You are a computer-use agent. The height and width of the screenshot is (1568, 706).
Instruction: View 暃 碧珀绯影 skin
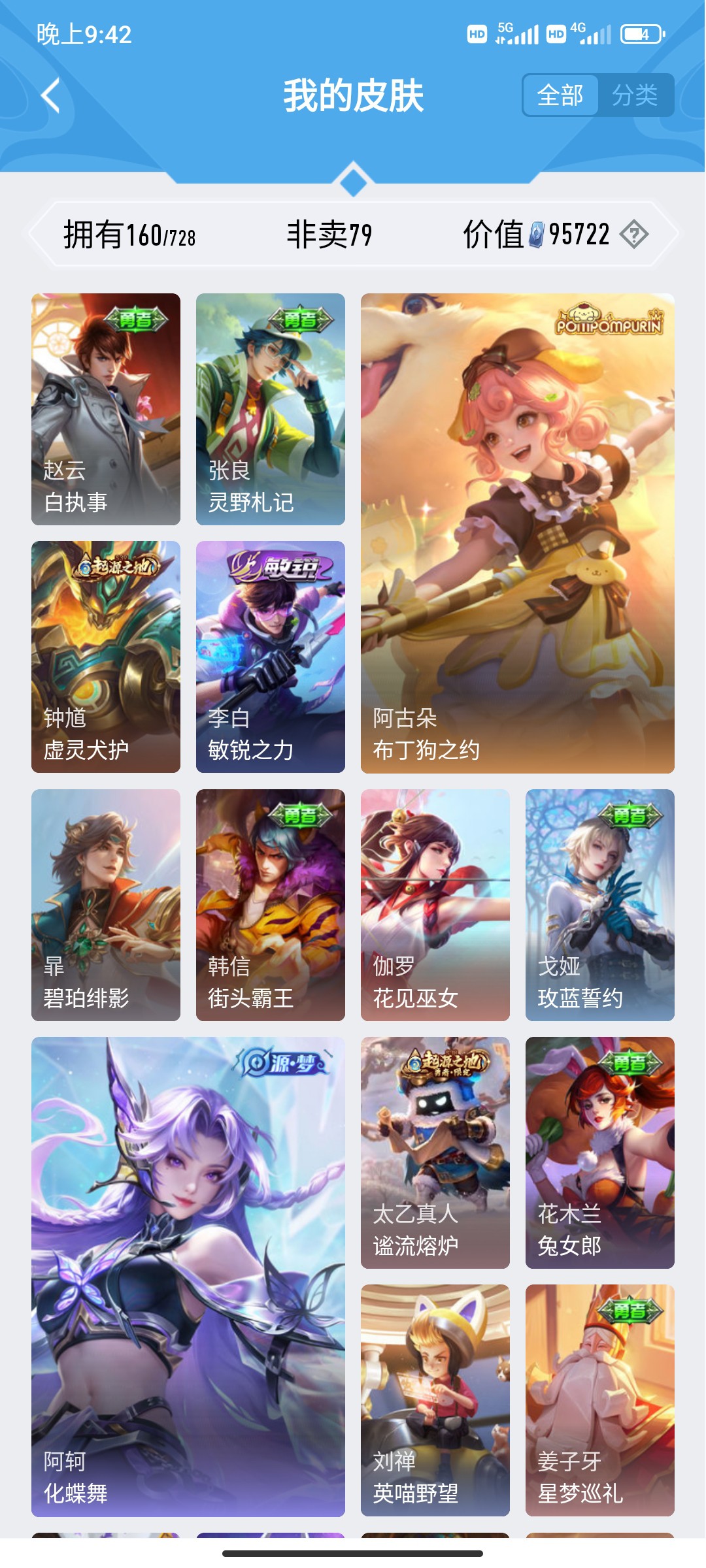point(106,905)
